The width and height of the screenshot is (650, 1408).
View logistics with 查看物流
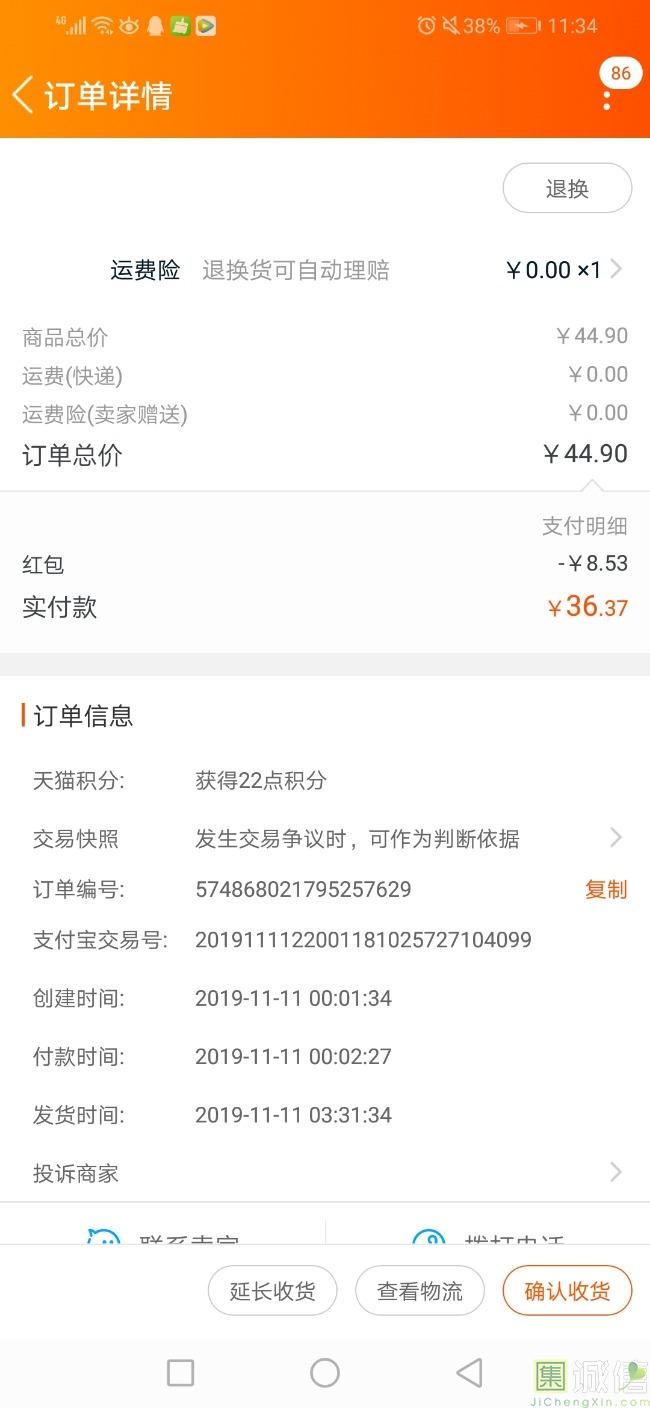point(420,1291)
